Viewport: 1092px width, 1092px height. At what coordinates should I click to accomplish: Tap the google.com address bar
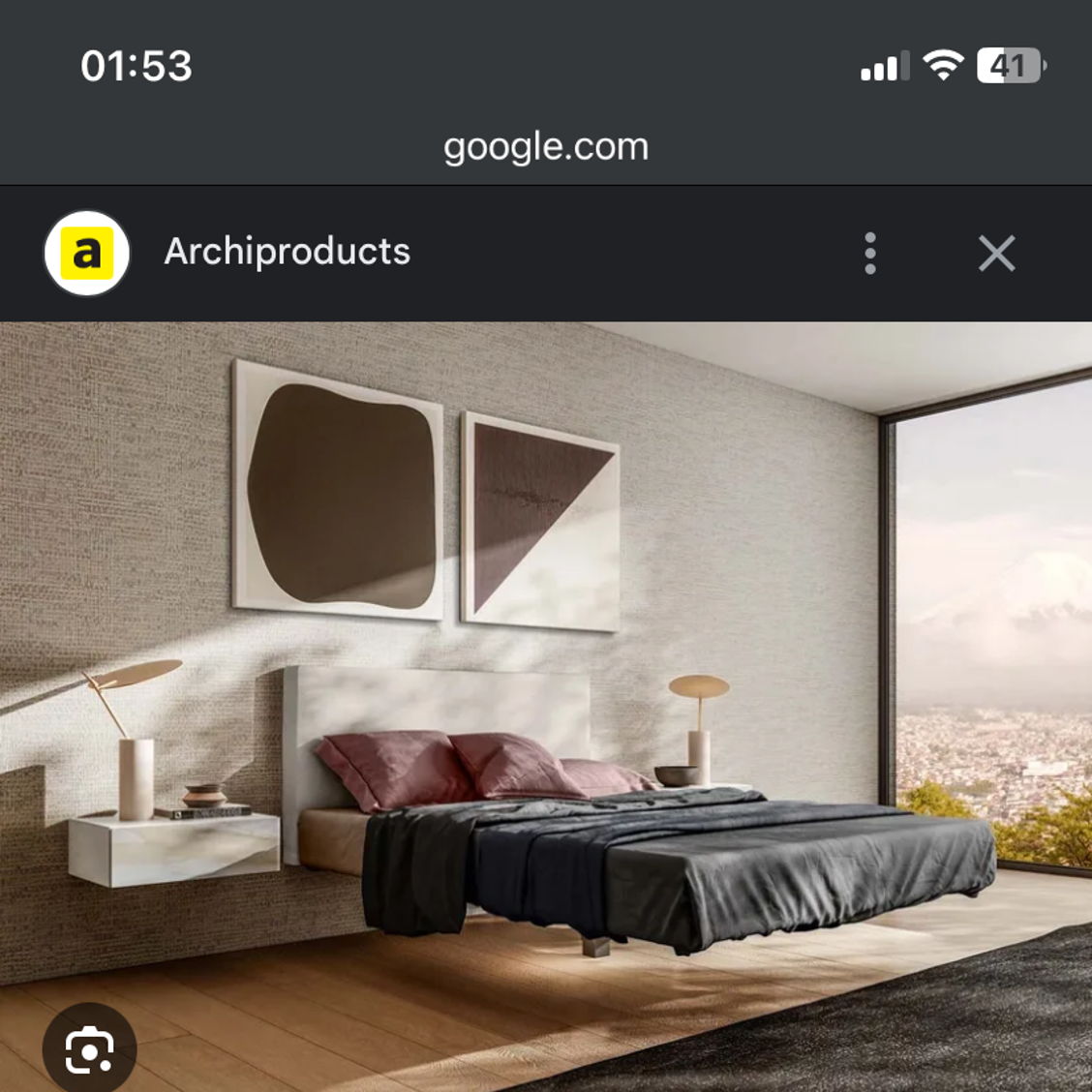click(x=546, y=147)
